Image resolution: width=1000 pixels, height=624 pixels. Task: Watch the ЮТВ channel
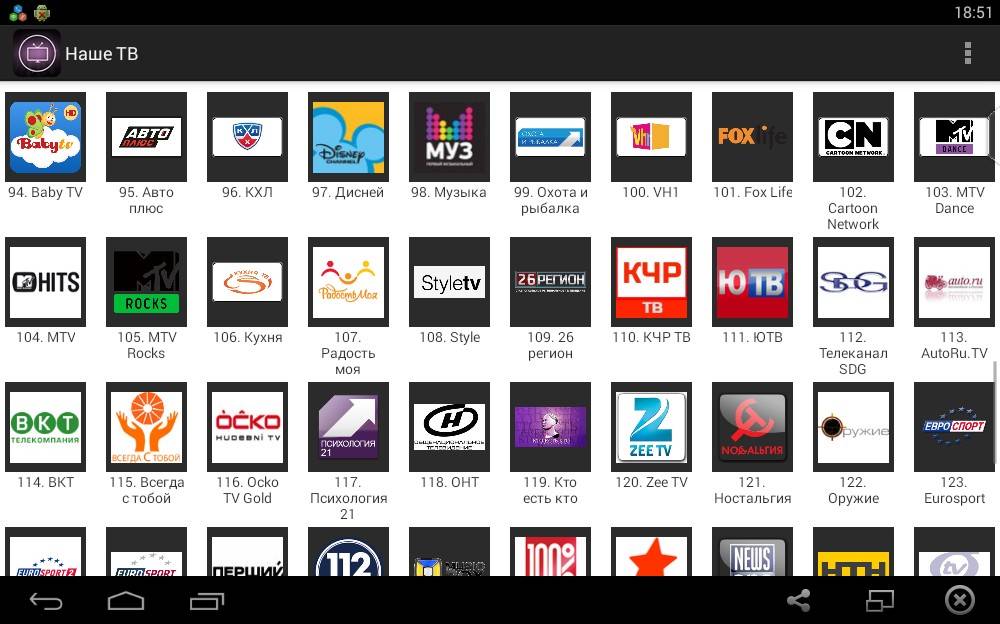click(752, 282)
